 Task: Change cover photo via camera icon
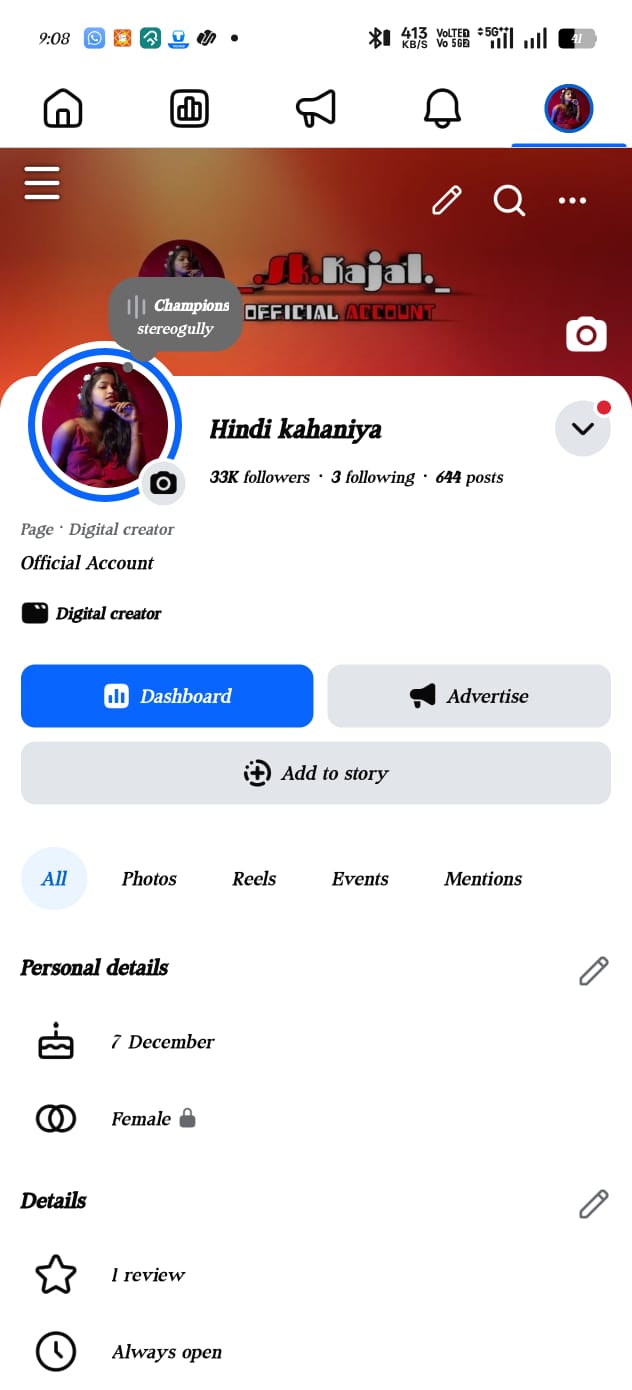[x=586, y=334]
